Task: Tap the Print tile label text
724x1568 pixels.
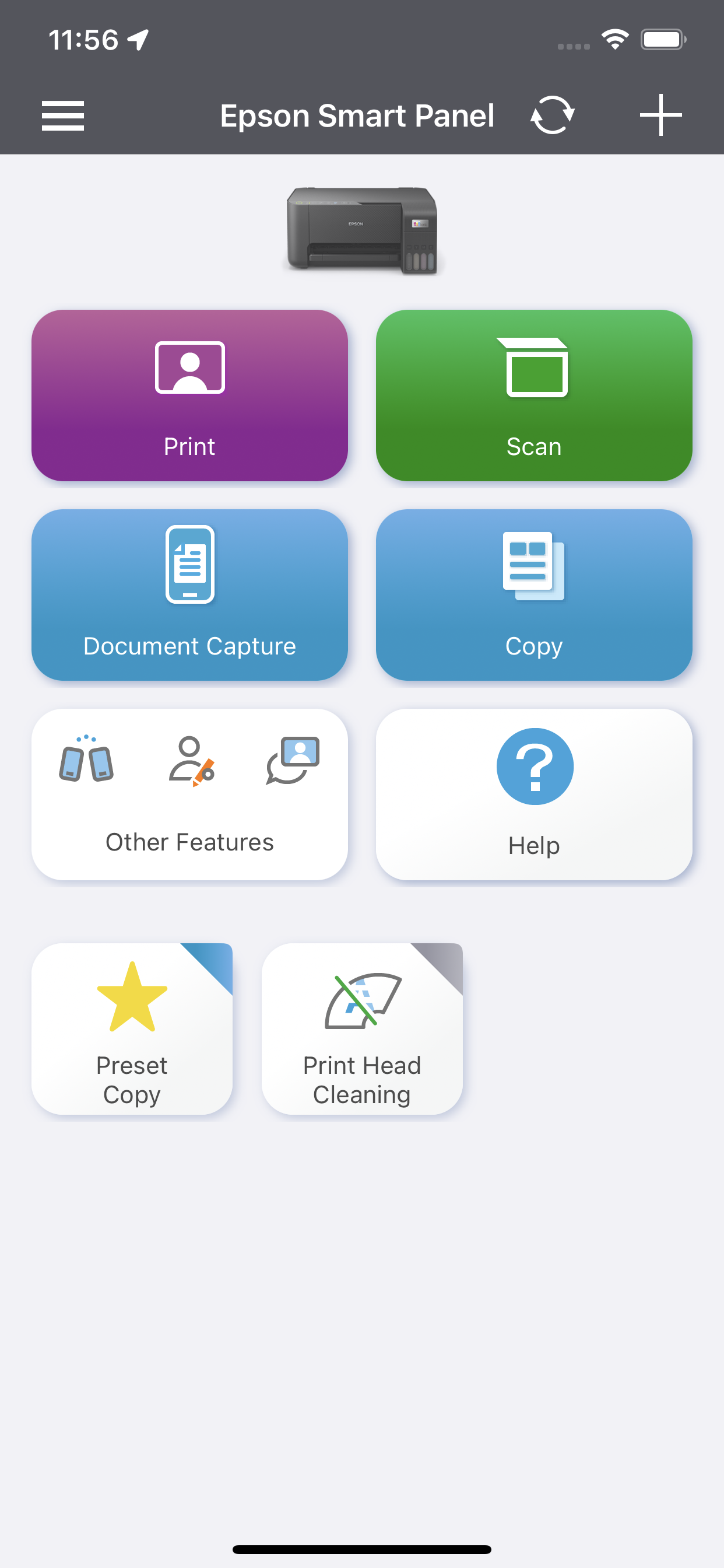Action: pos(189,446)
